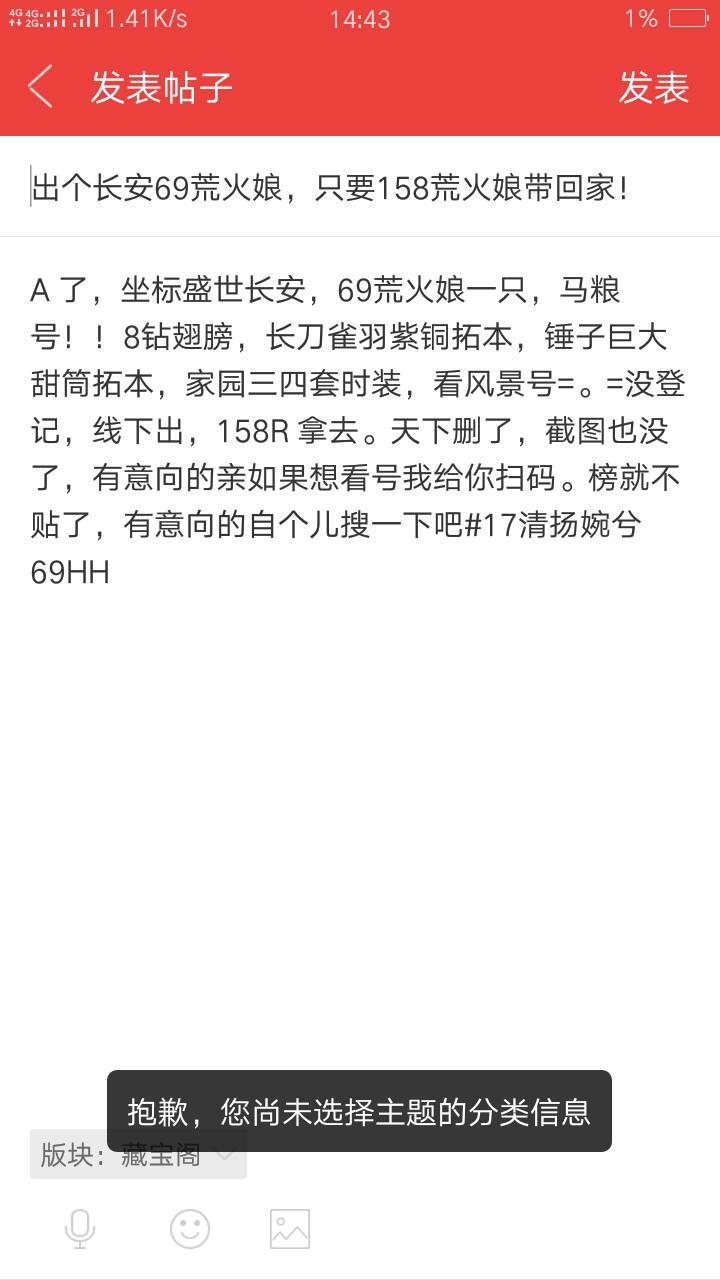
Task: Start voice input with the microphone icon
Action: point(80,1229)
